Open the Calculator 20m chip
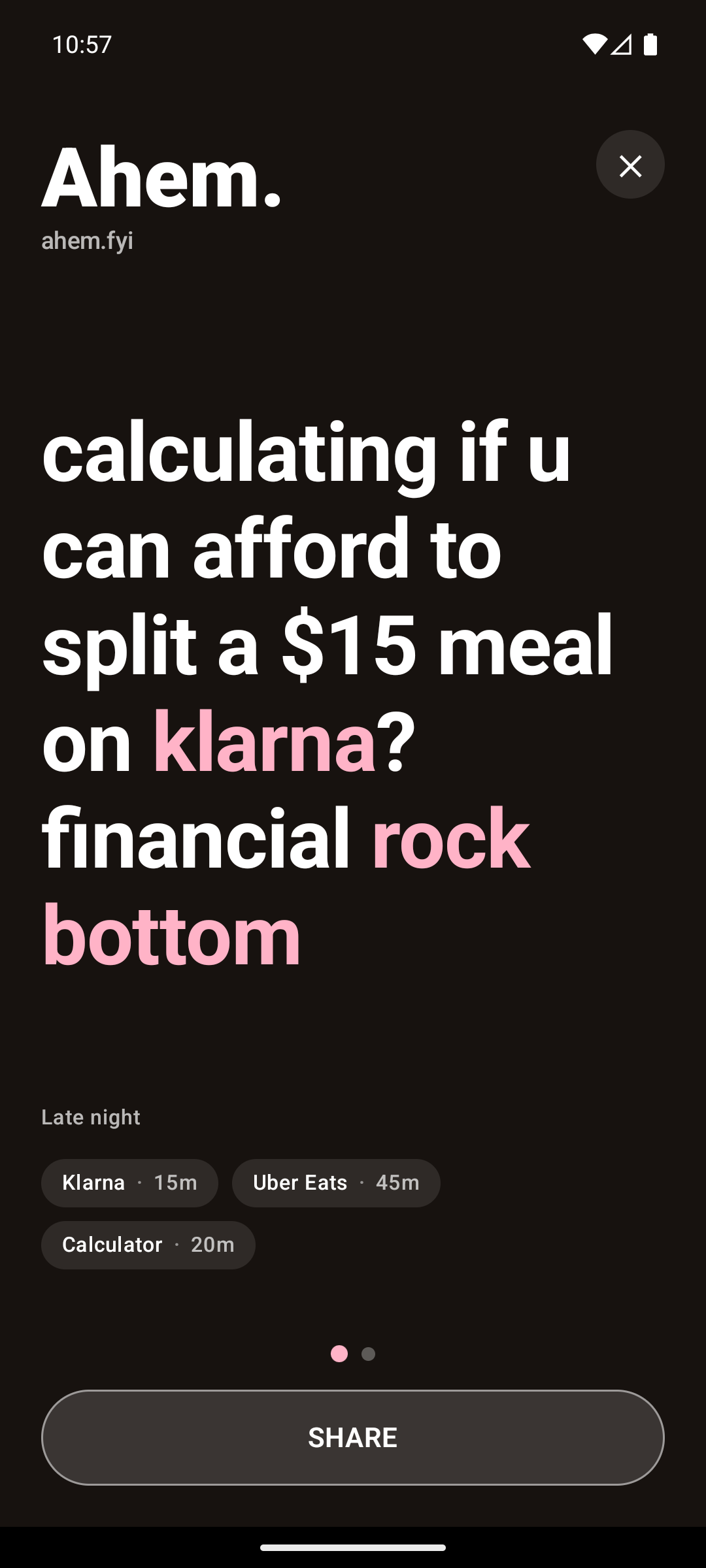706x1568 pixels. [x=148, y=1245]
